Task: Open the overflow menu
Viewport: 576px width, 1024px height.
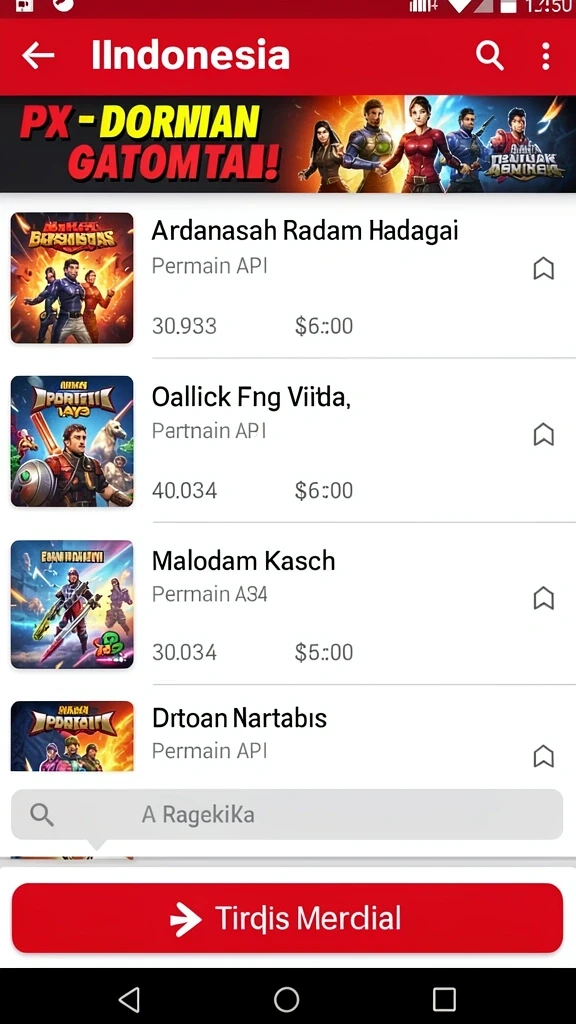Action: tap(546, 57)
